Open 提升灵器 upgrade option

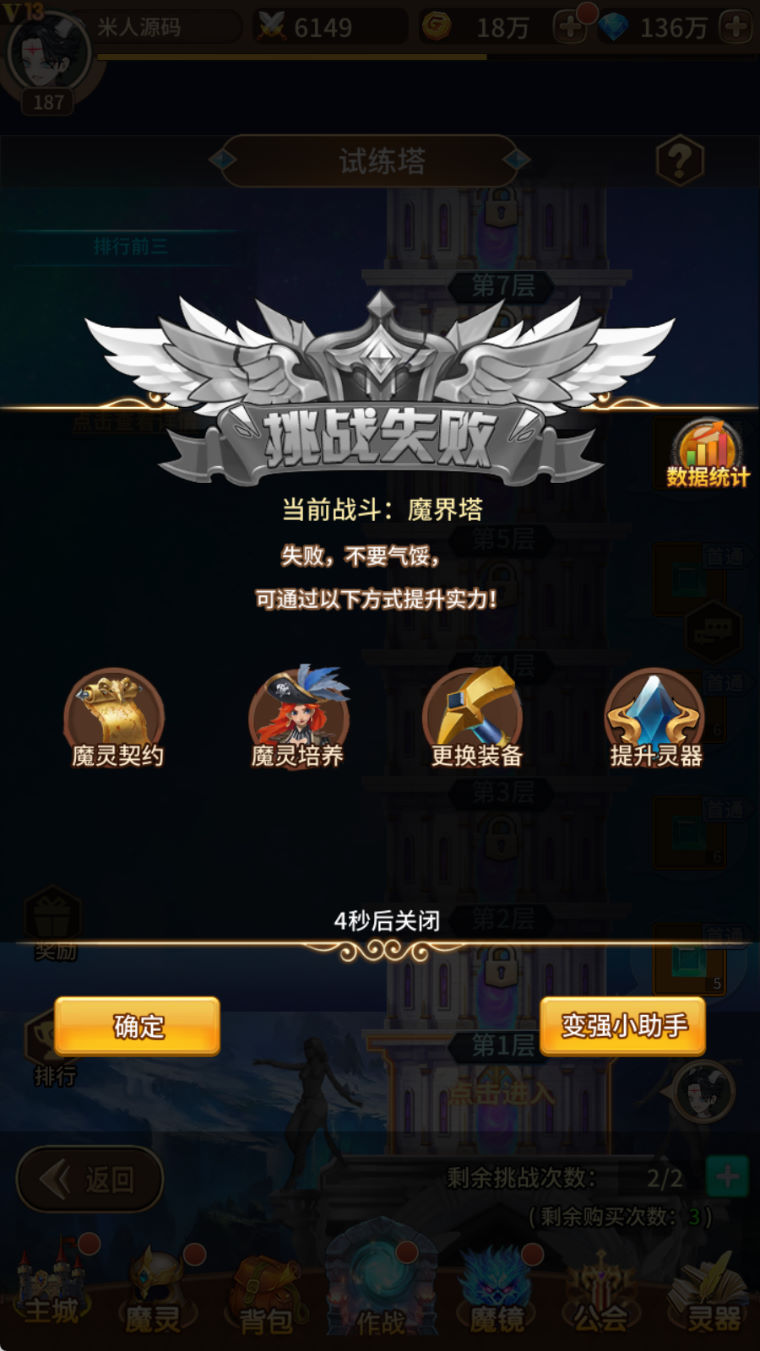655,717
